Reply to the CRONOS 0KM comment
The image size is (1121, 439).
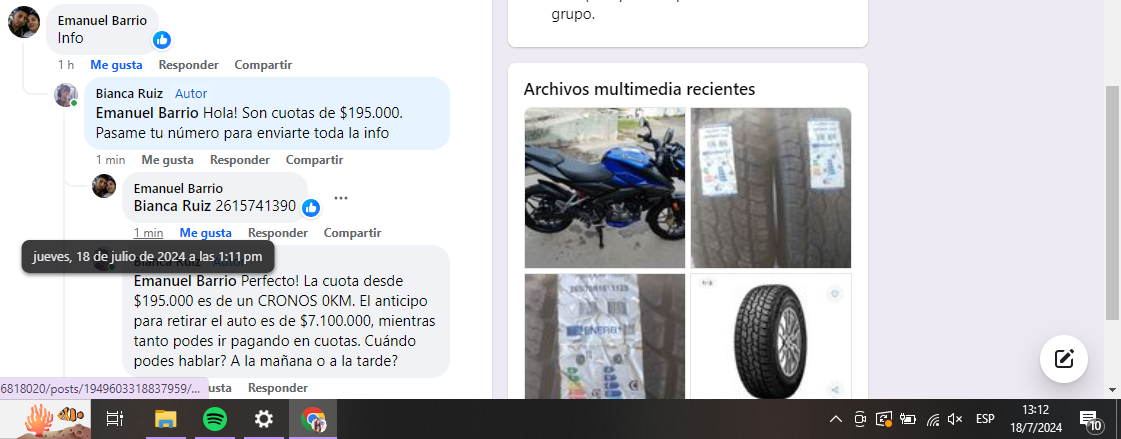coord(277,388)
